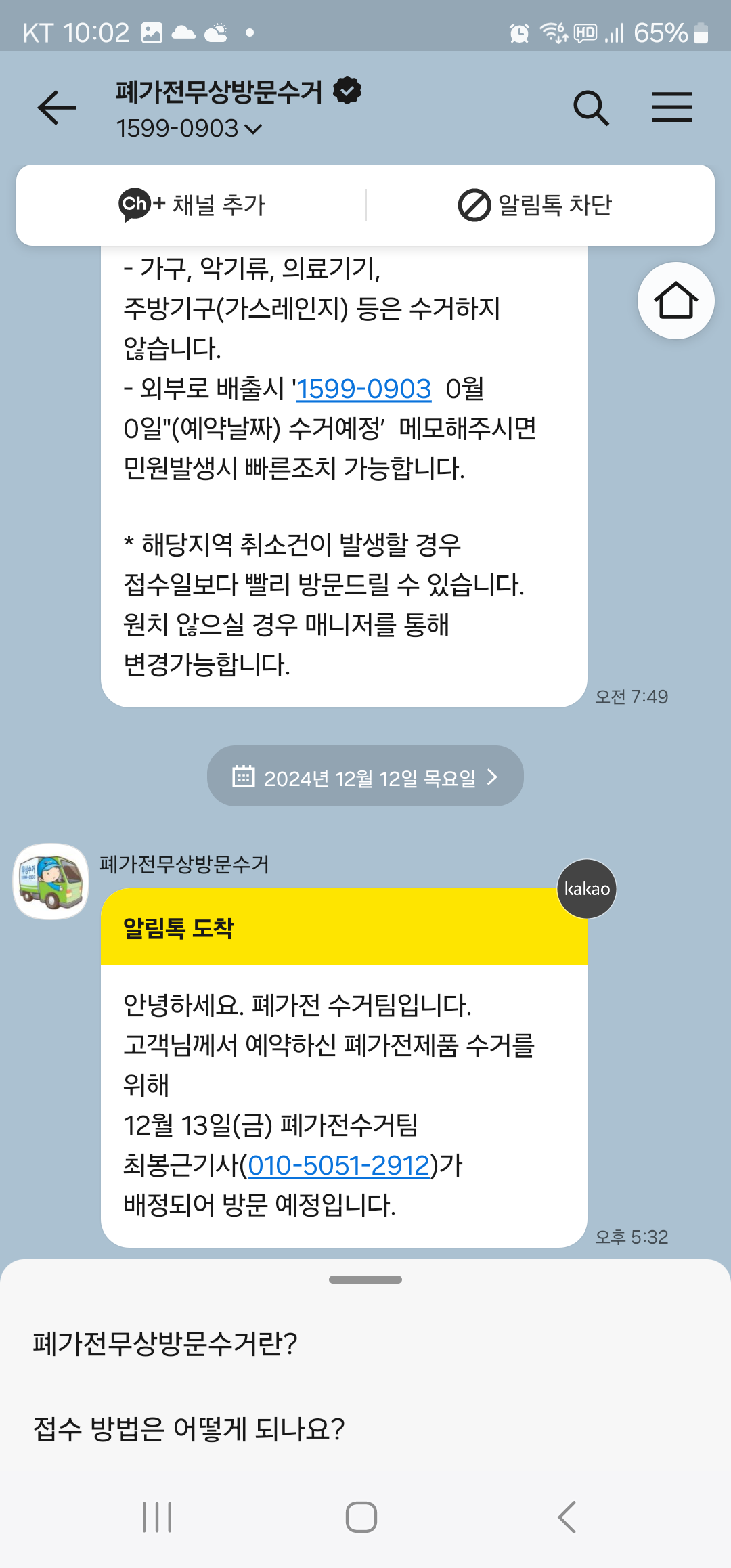This screenshot has width=731, height=1568.
Task: Tap 채널 추가 to add channel
Action: [192, 204]
